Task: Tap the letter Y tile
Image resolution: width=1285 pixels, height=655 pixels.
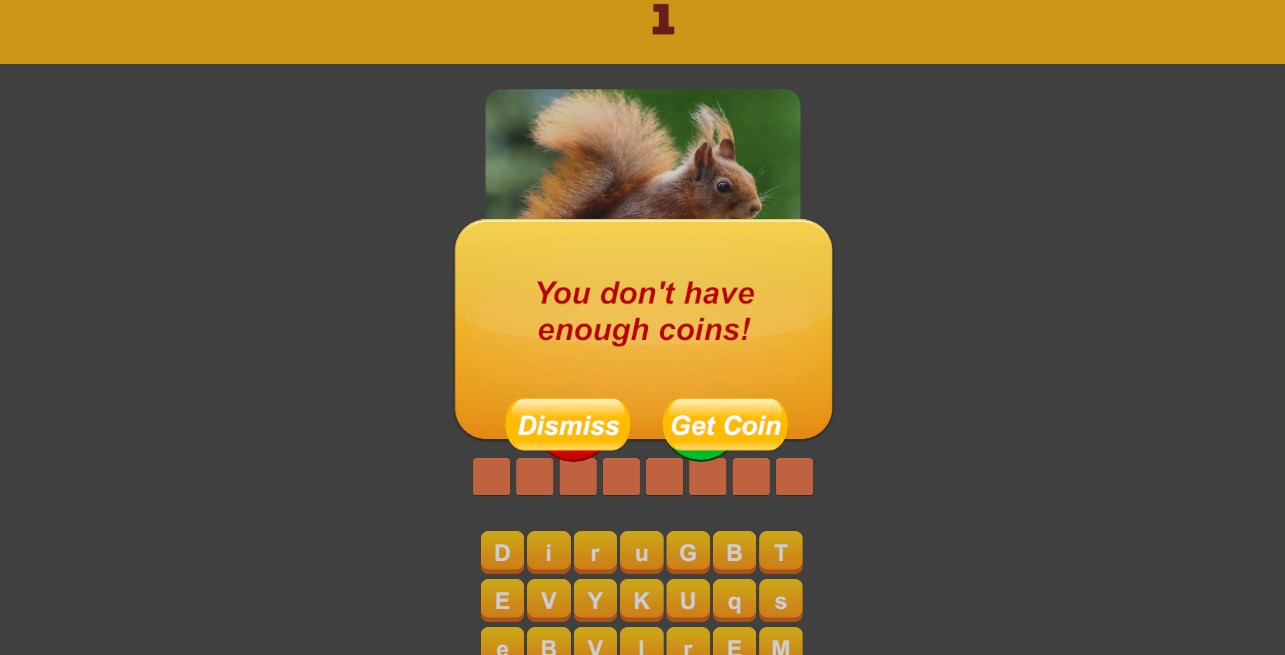Action: coord(595,600)
